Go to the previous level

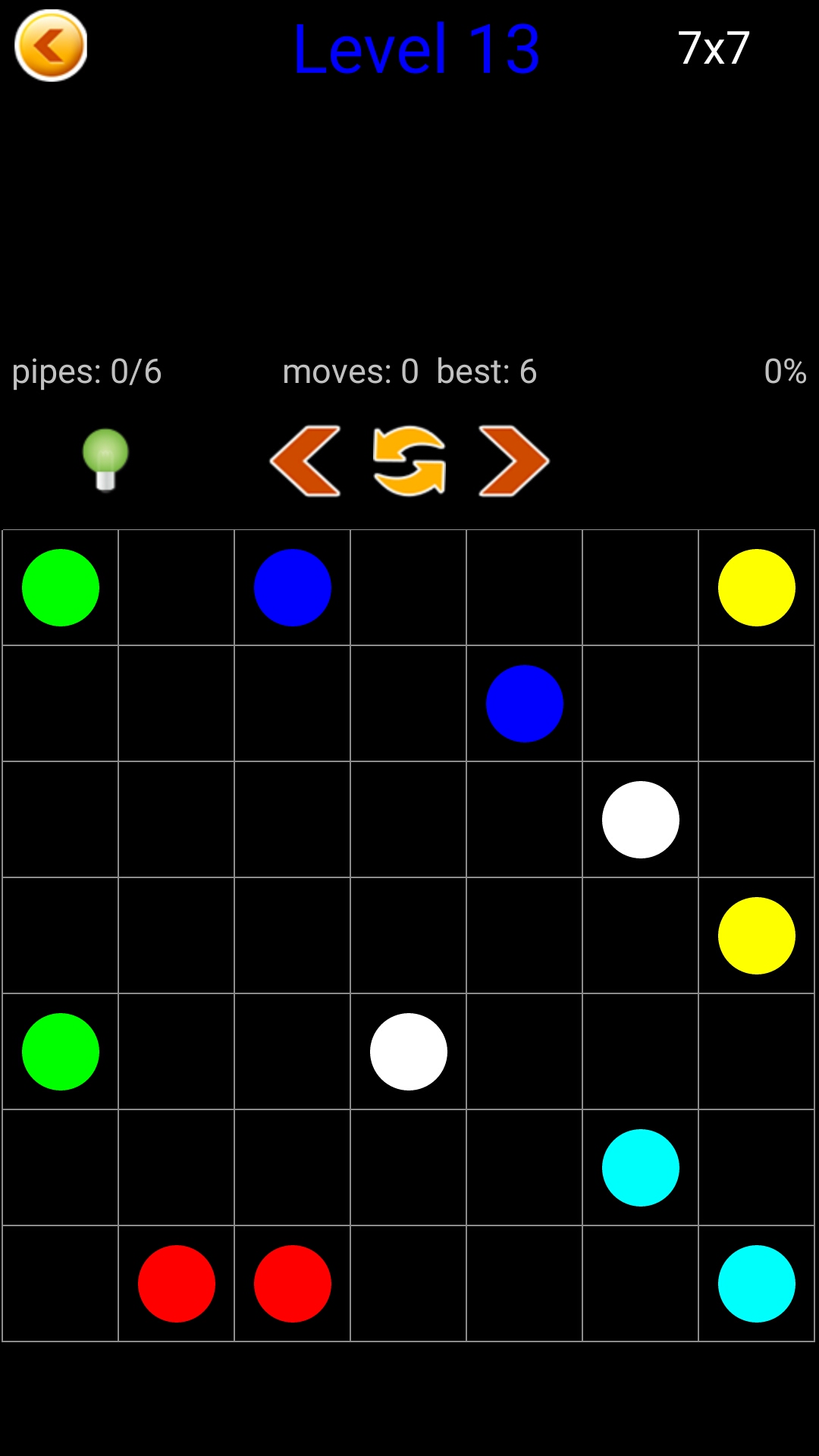[305, 461]
